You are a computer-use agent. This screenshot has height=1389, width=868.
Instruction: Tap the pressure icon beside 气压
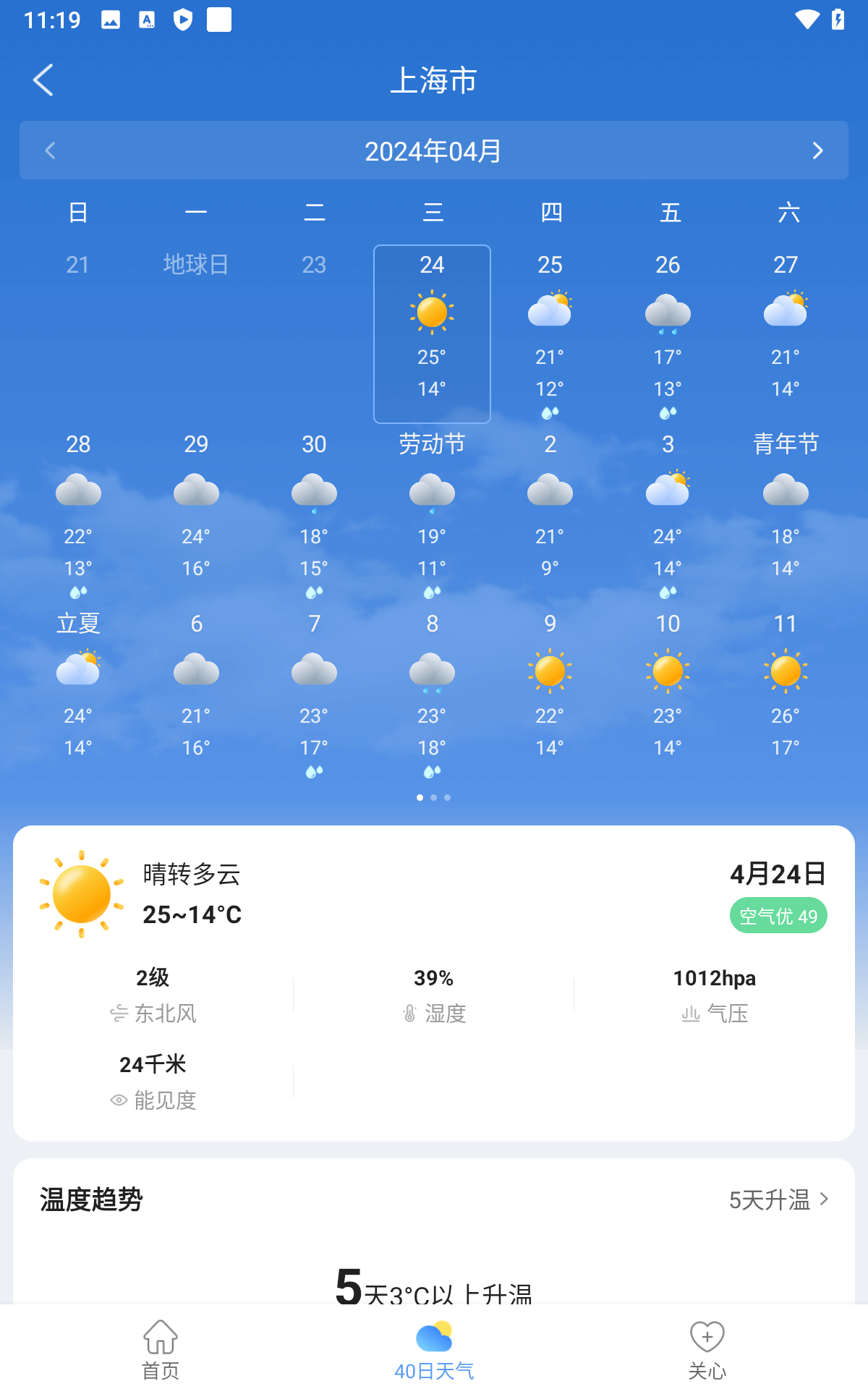pyautogui.click(x=689, y=1013)
